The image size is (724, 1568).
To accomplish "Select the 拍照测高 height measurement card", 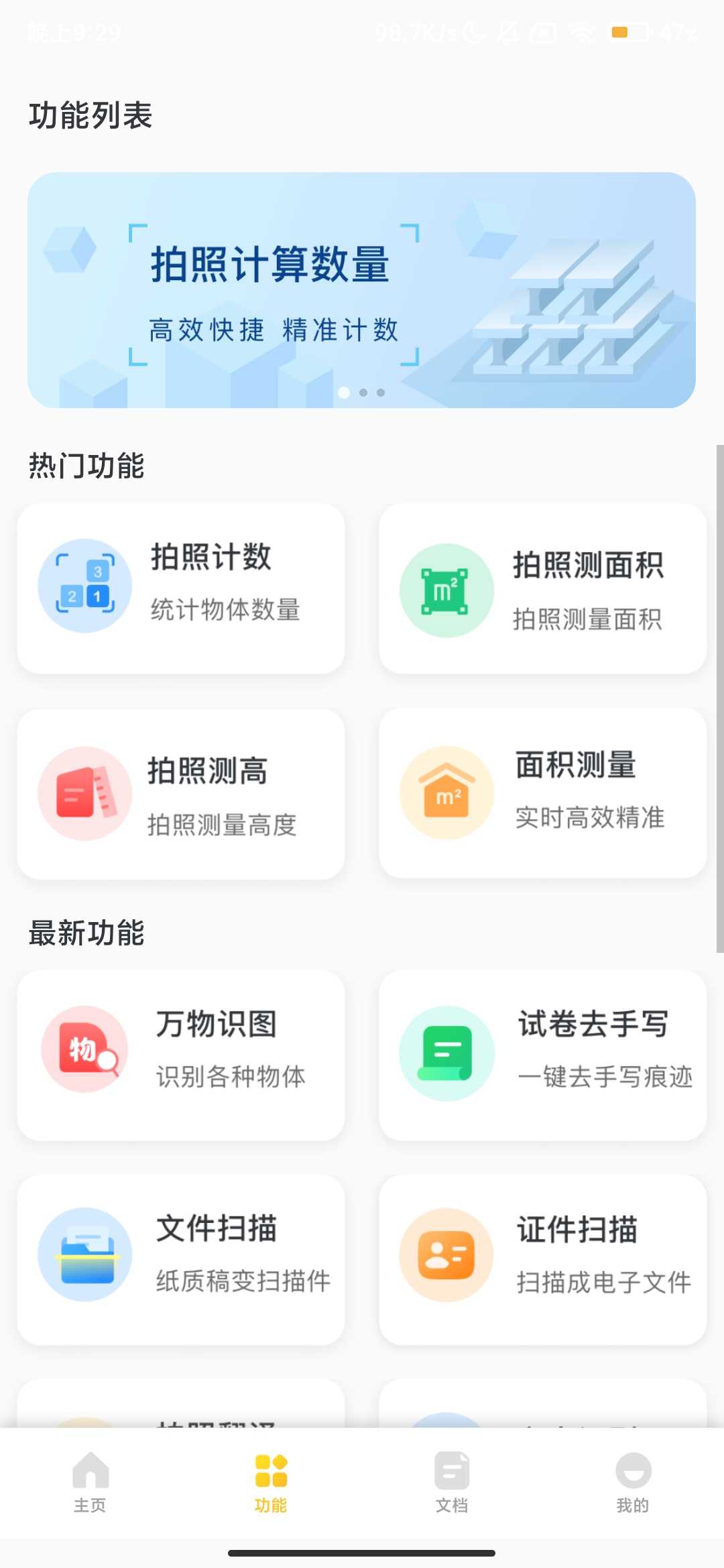I will (181, 794).
